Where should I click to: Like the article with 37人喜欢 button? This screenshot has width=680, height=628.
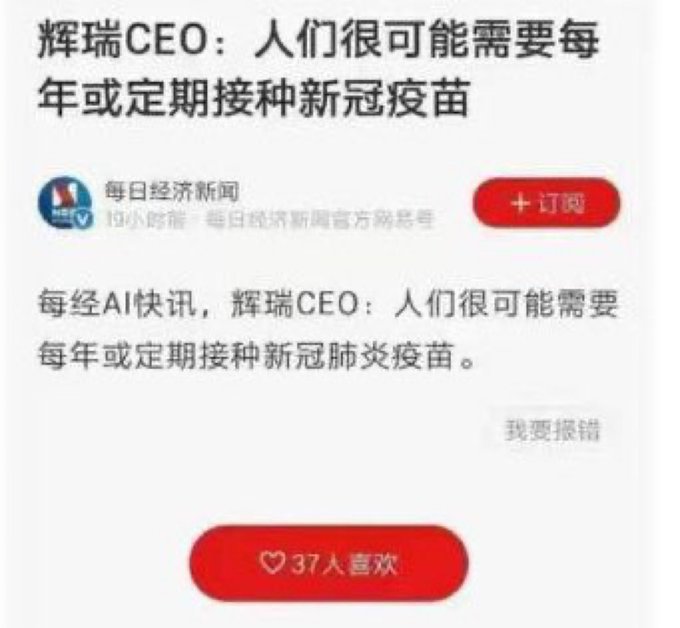328,563
